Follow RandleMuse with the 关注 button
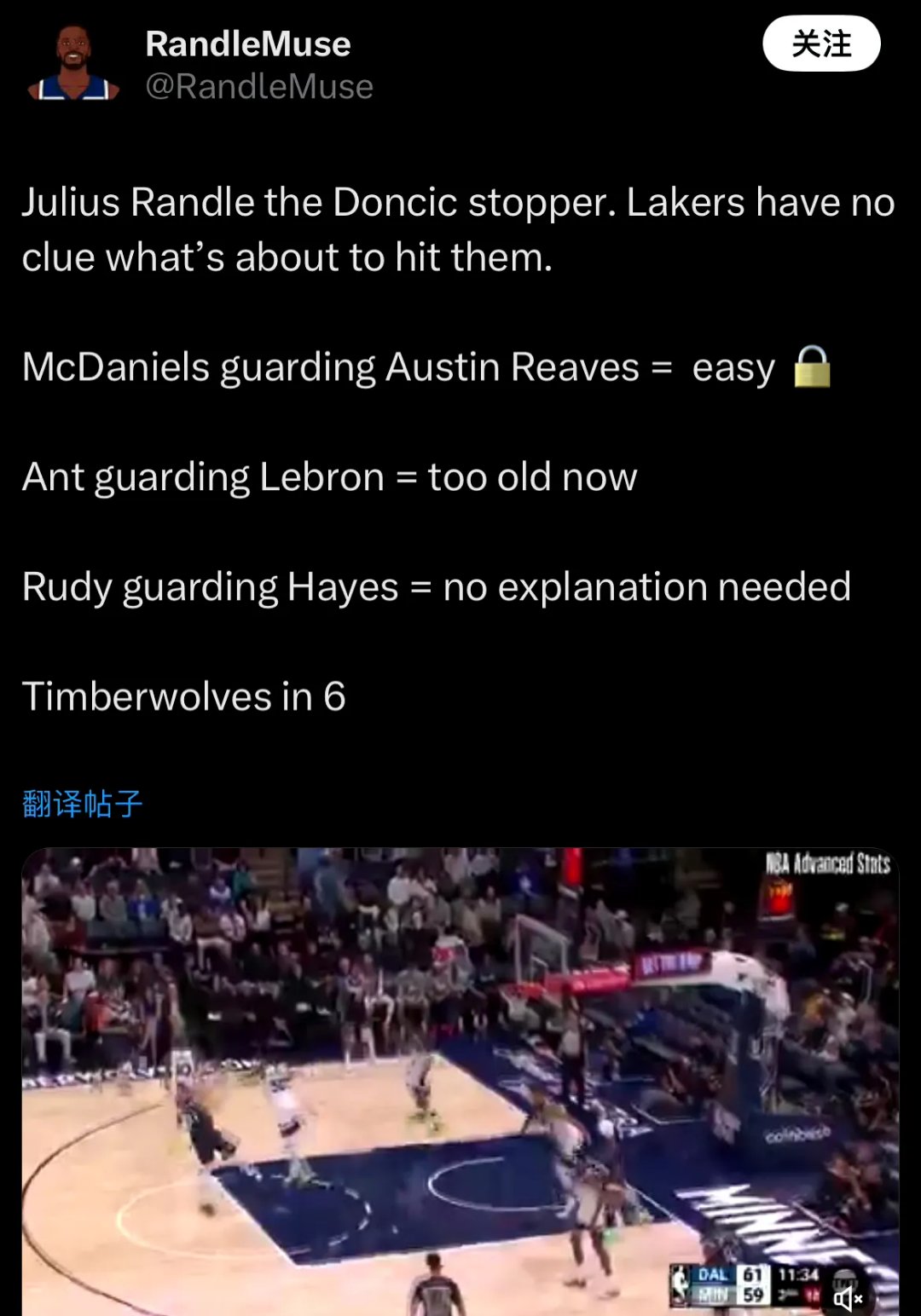The width and height of the screenshot is (921, 1316). tap(820, 43)
